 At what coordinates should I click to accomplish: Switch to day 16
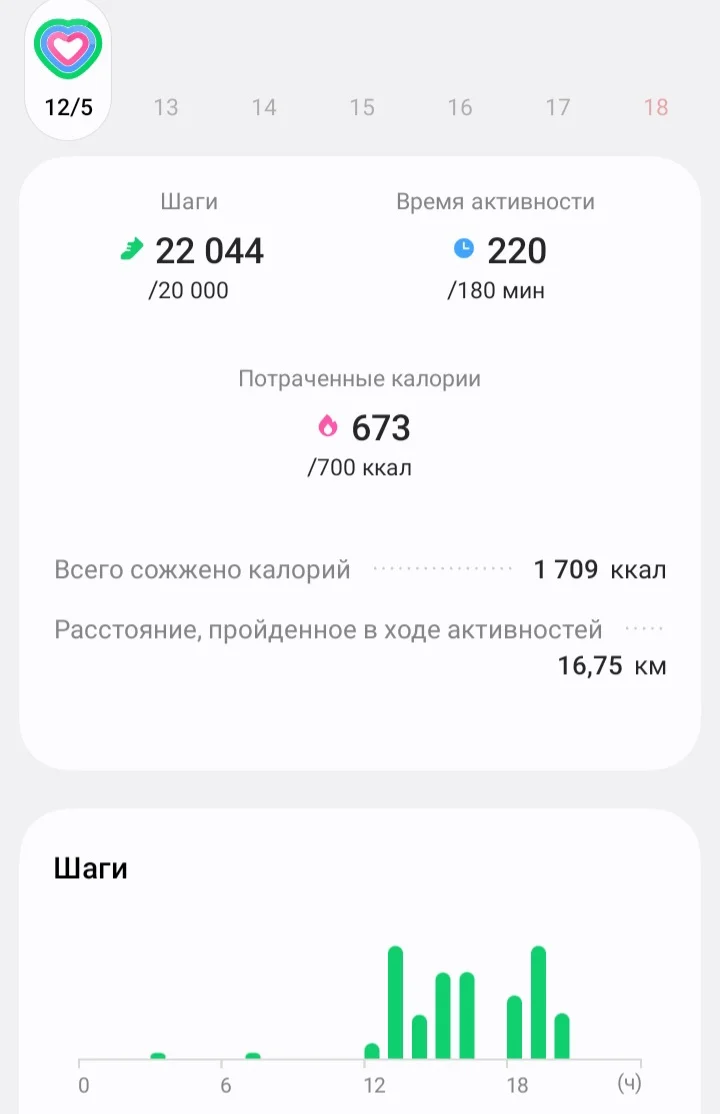coord(460,107)
